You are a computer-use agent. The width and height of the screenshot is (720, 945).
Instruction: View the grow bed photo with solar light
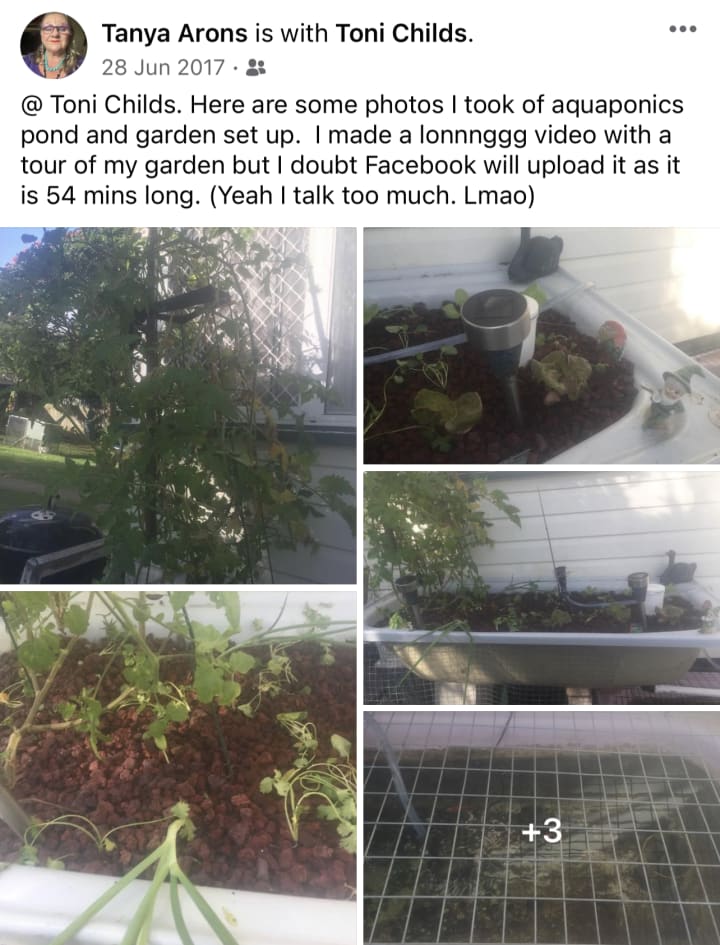pyautogui.click(x=541, y=345)
